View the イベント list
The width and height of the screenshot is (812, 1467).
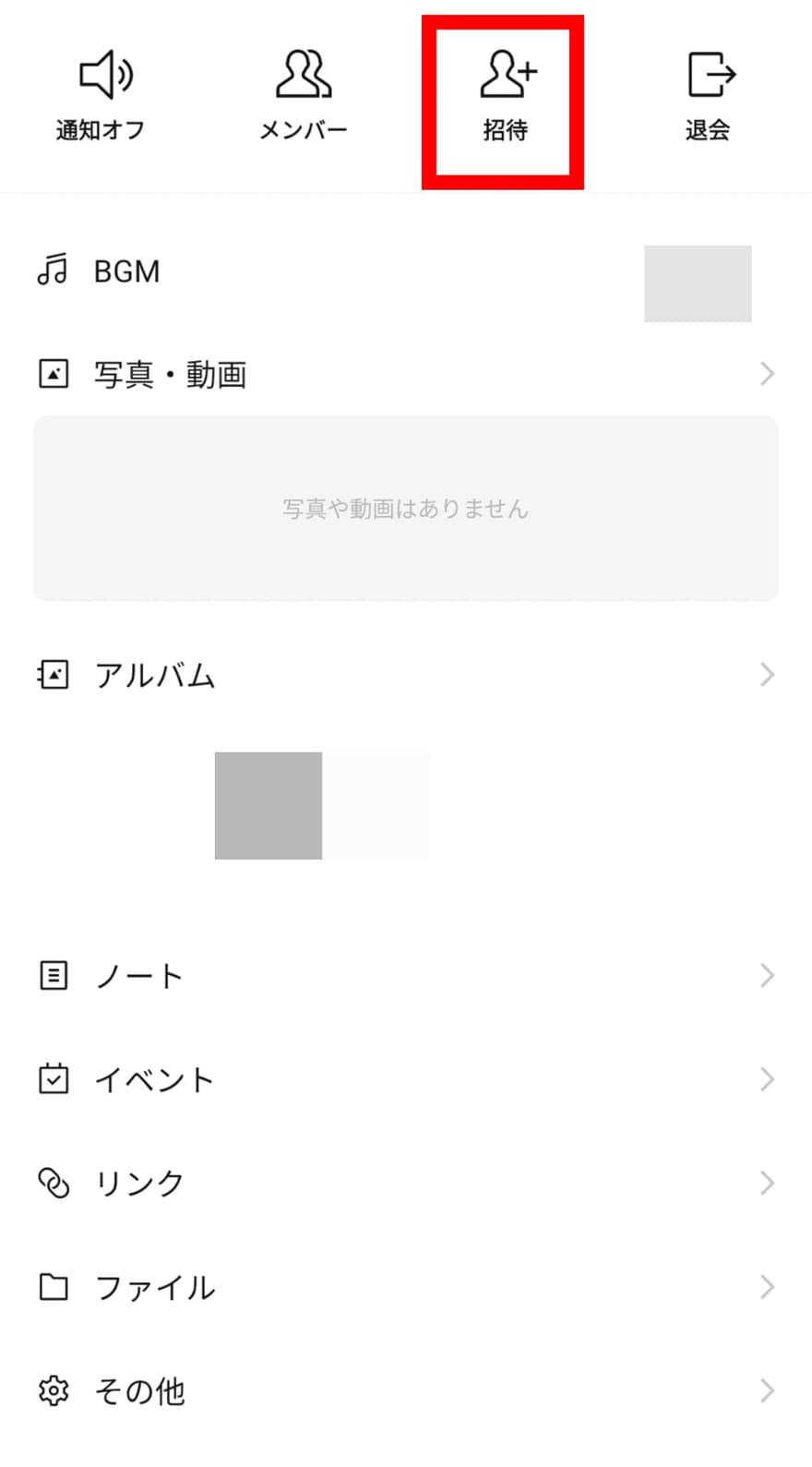154,1079
